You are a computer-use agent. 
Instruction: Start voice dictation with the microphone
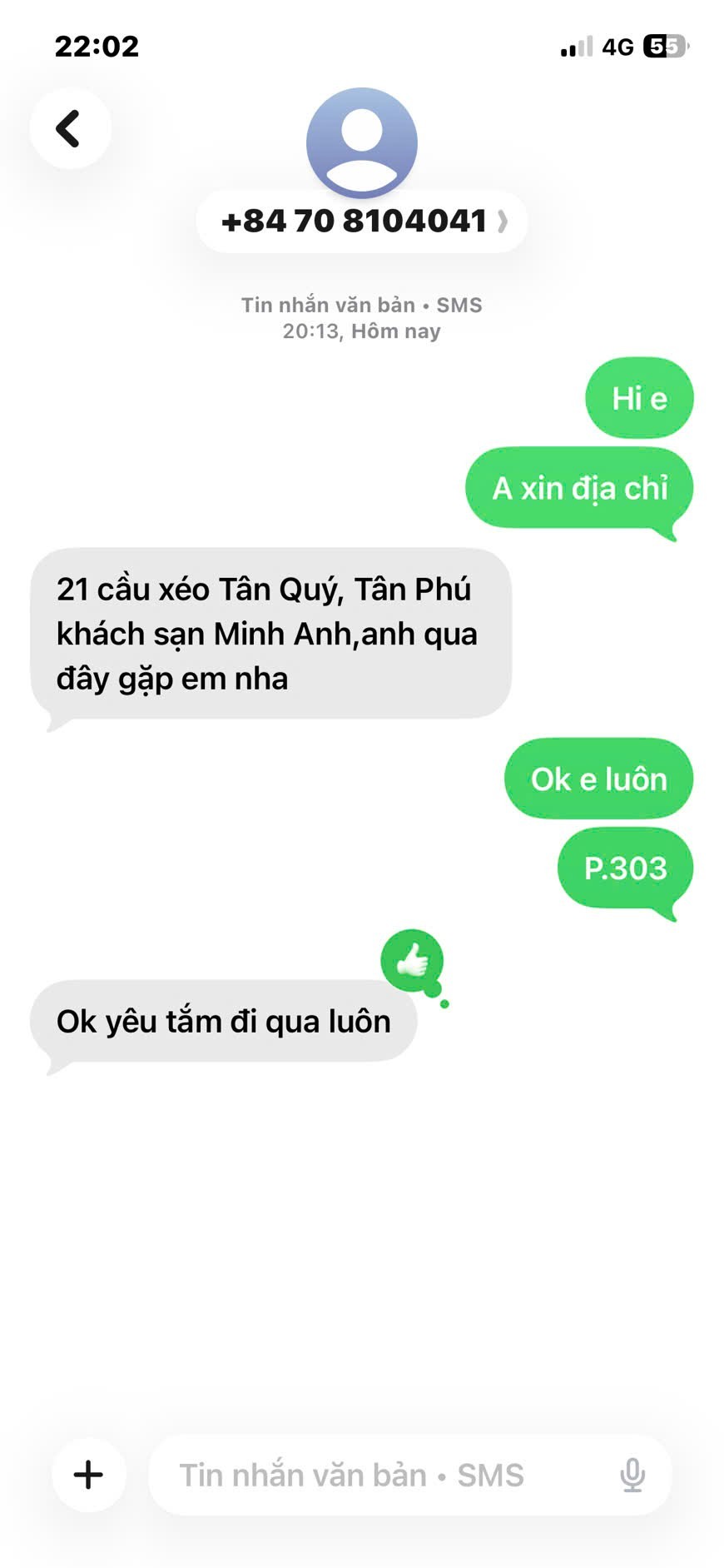pyautogui.click(x=632, y=1475)
